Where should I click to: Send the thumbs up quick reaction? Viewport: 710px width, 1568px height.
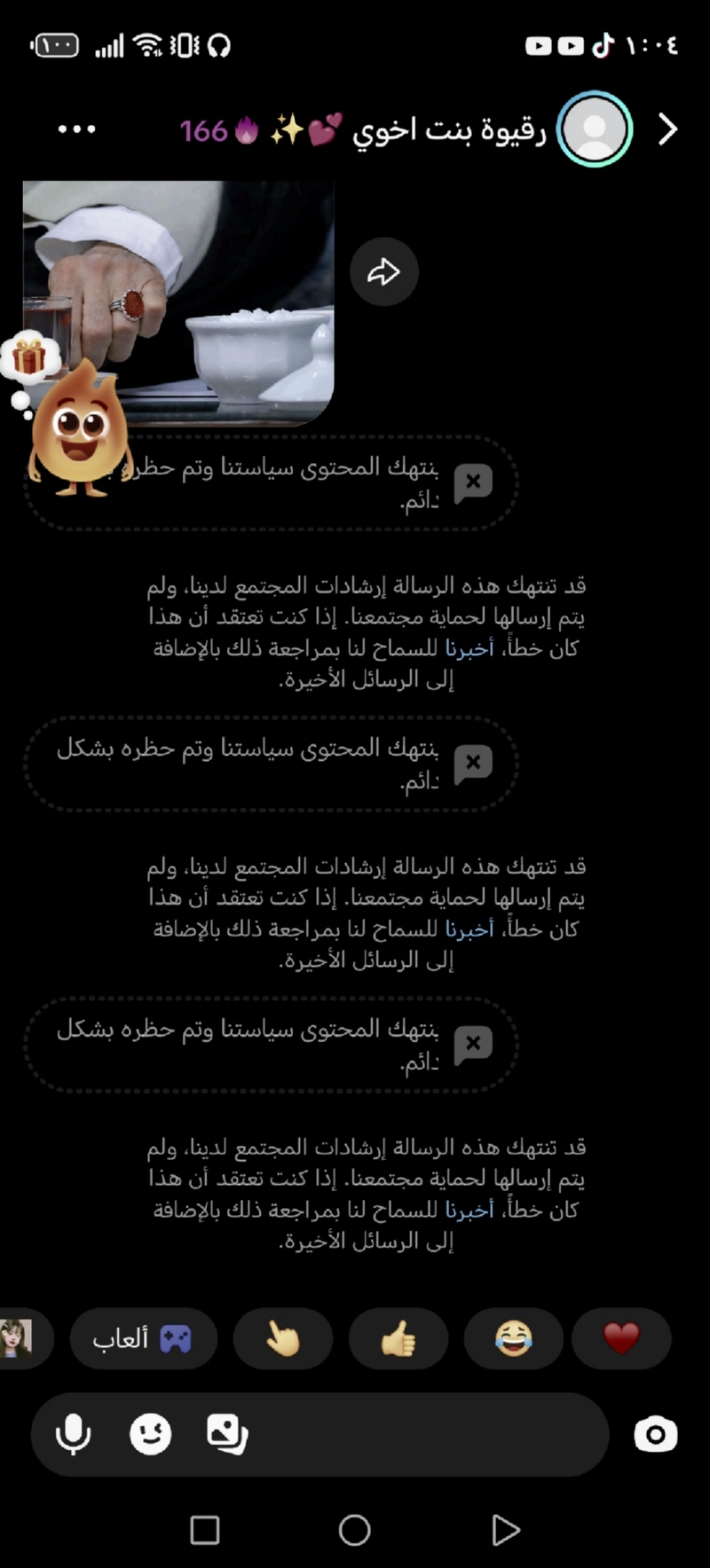point(398,1338)
